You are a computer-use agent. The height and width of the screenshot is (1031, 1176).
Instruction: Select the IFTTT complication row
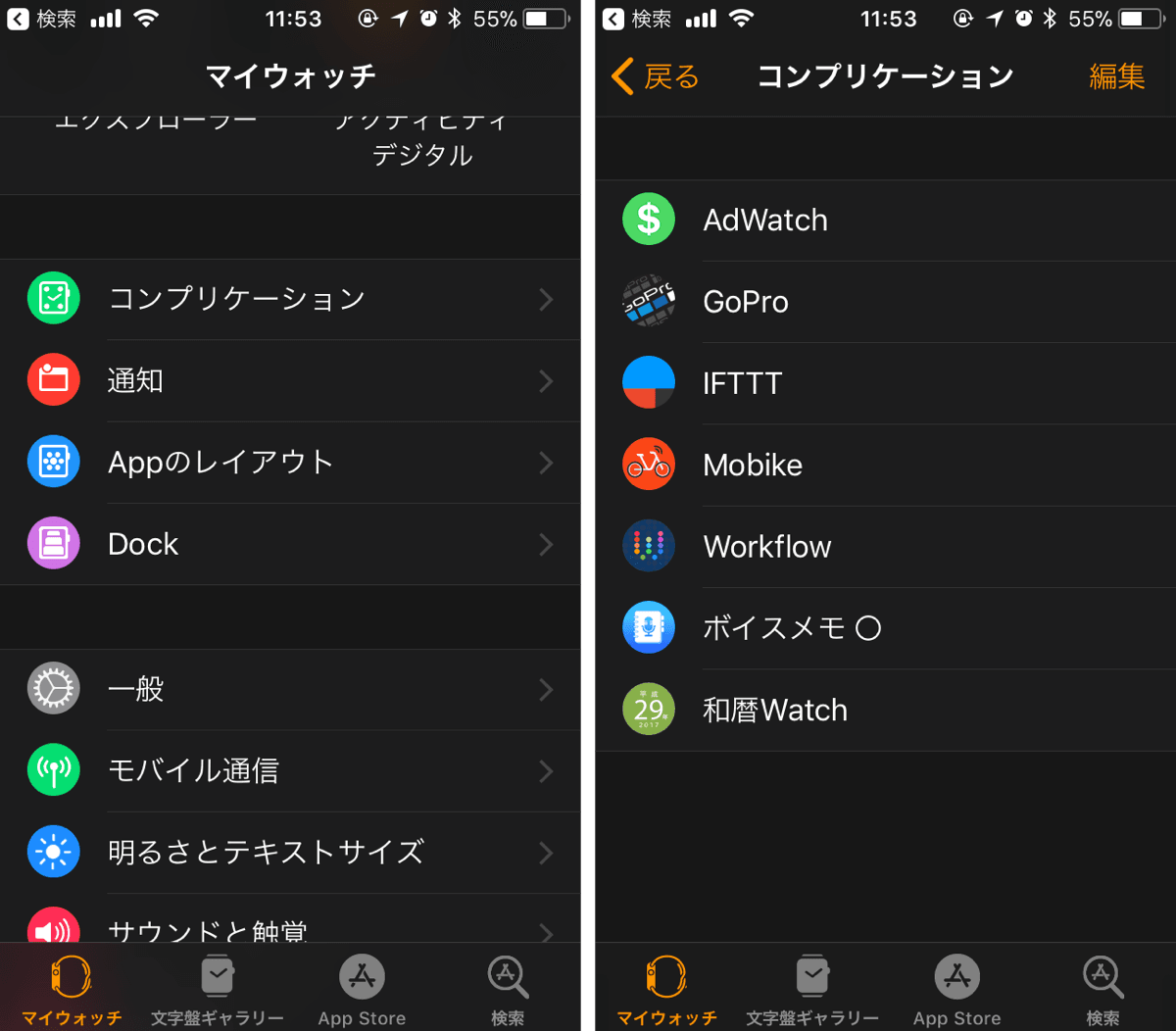pos(885,383)
